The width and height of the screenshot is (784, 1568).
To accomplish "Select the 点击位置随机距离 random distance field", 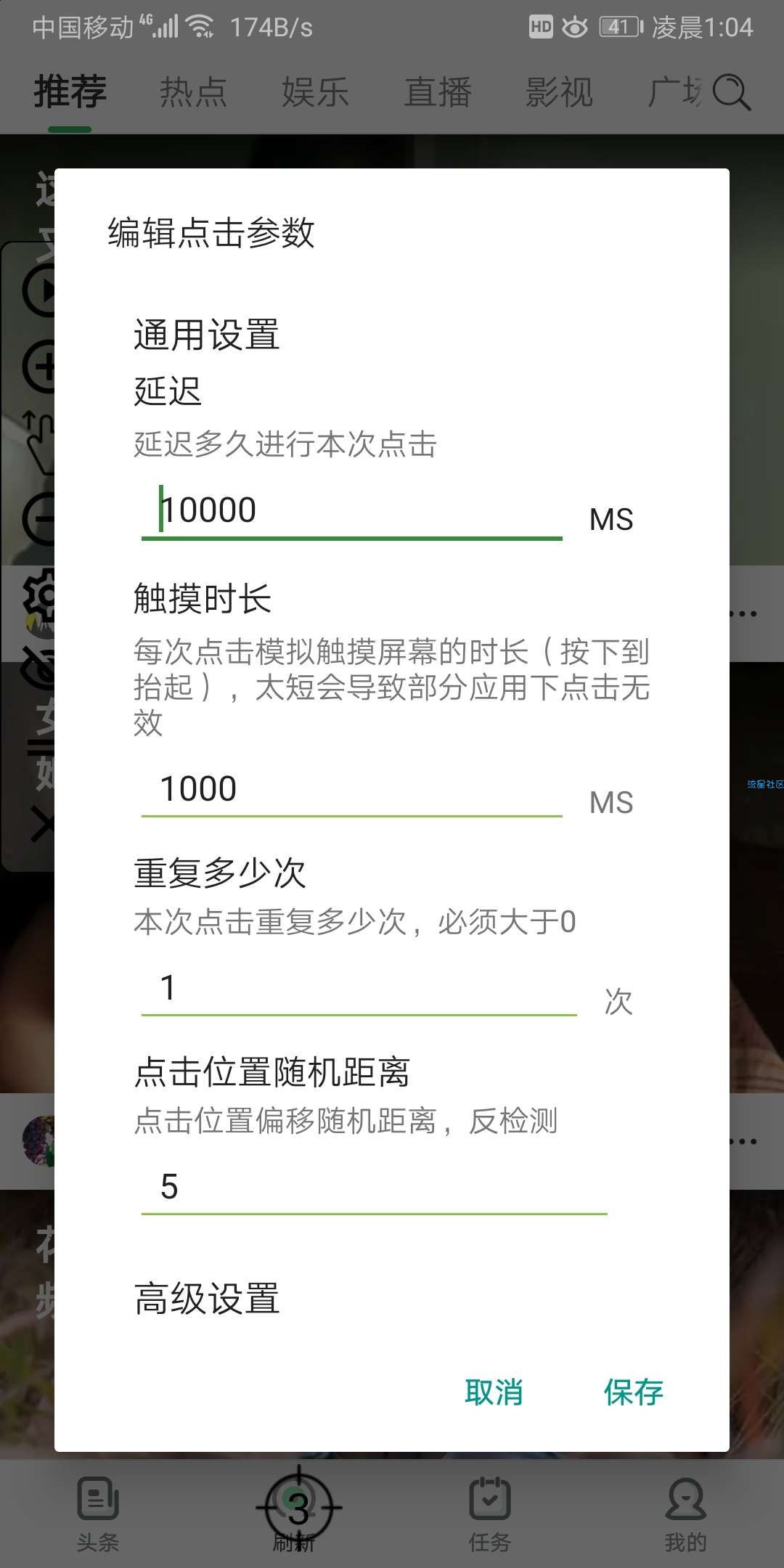I will point(373,1188).
